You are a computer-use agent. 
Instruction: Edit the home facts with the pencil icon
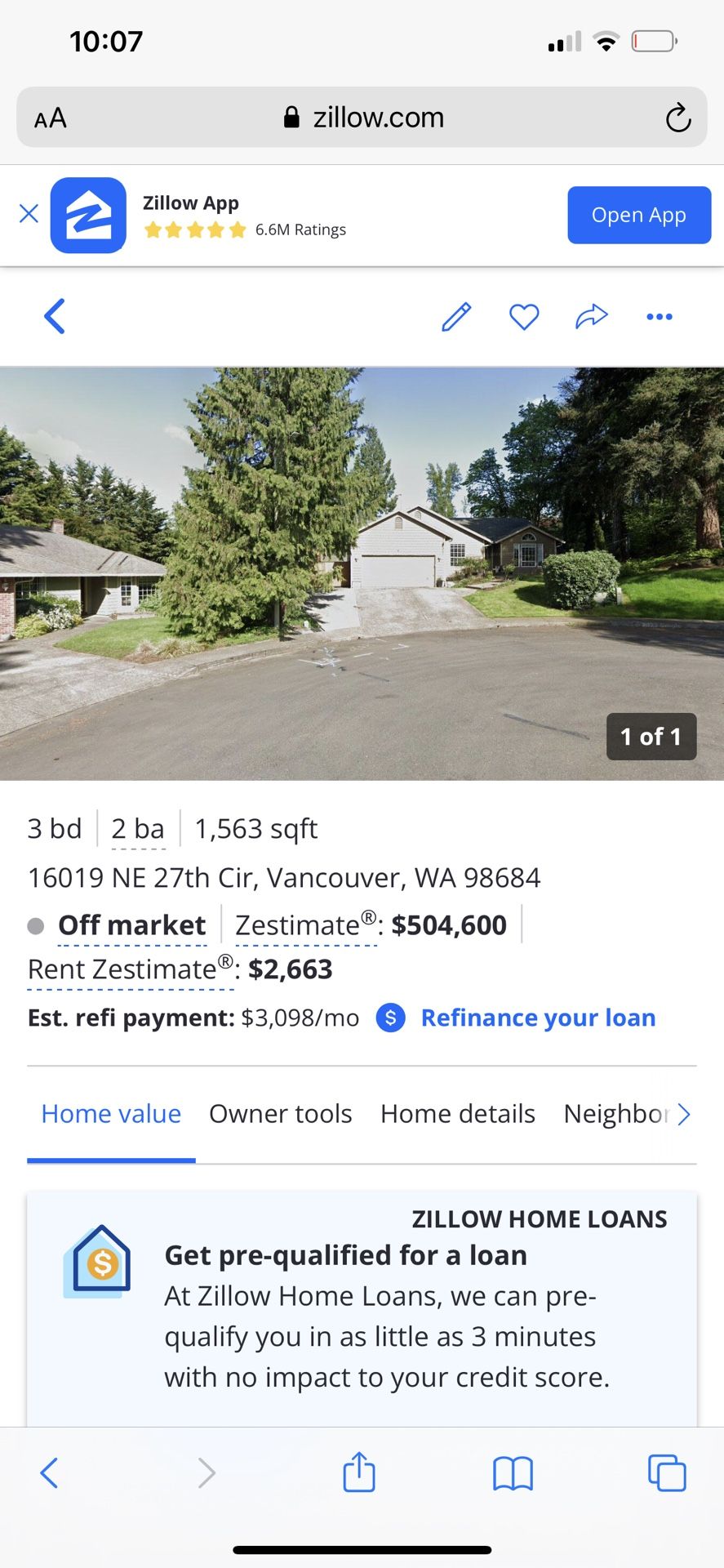(x=456, y=316)
